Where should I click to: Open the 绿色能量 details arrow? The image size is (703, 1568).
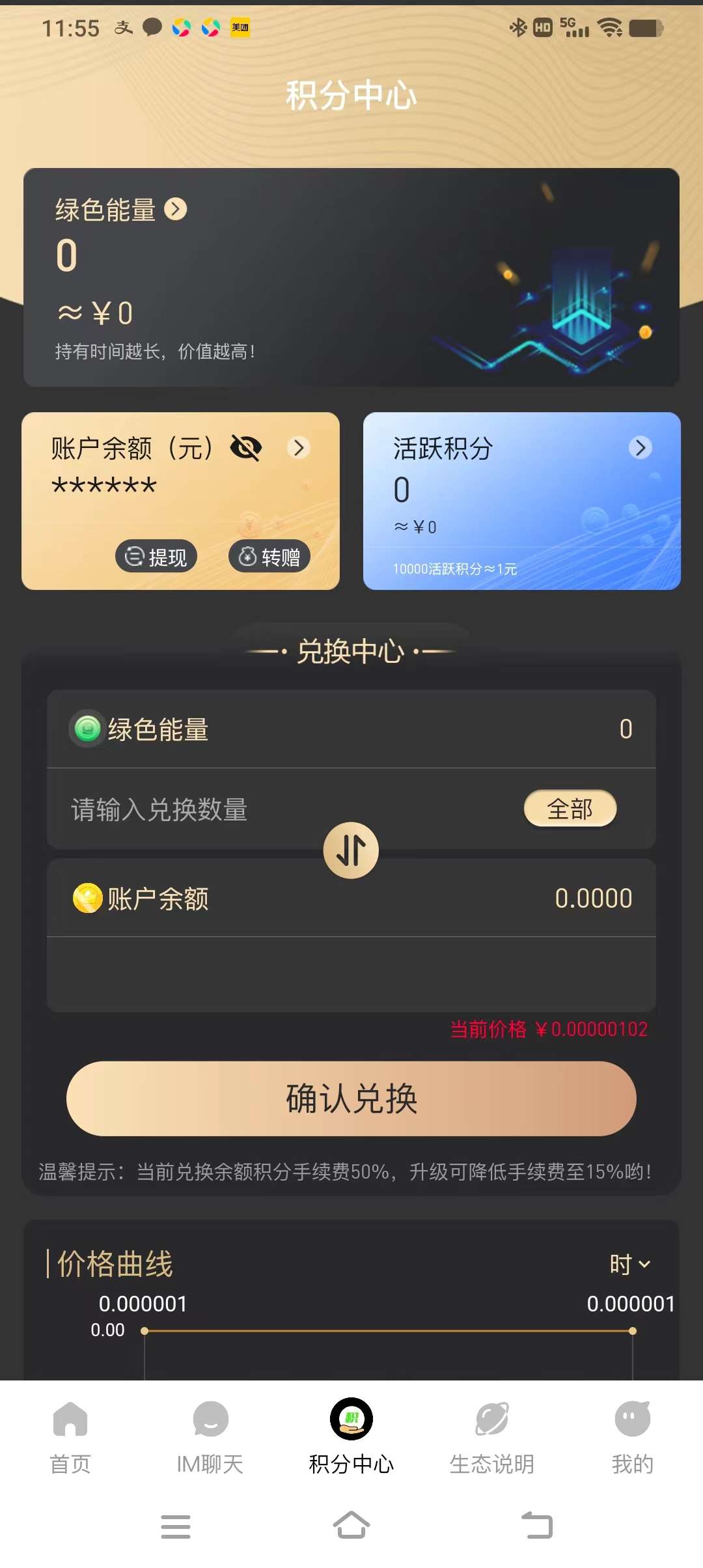(x=175, y=209)
